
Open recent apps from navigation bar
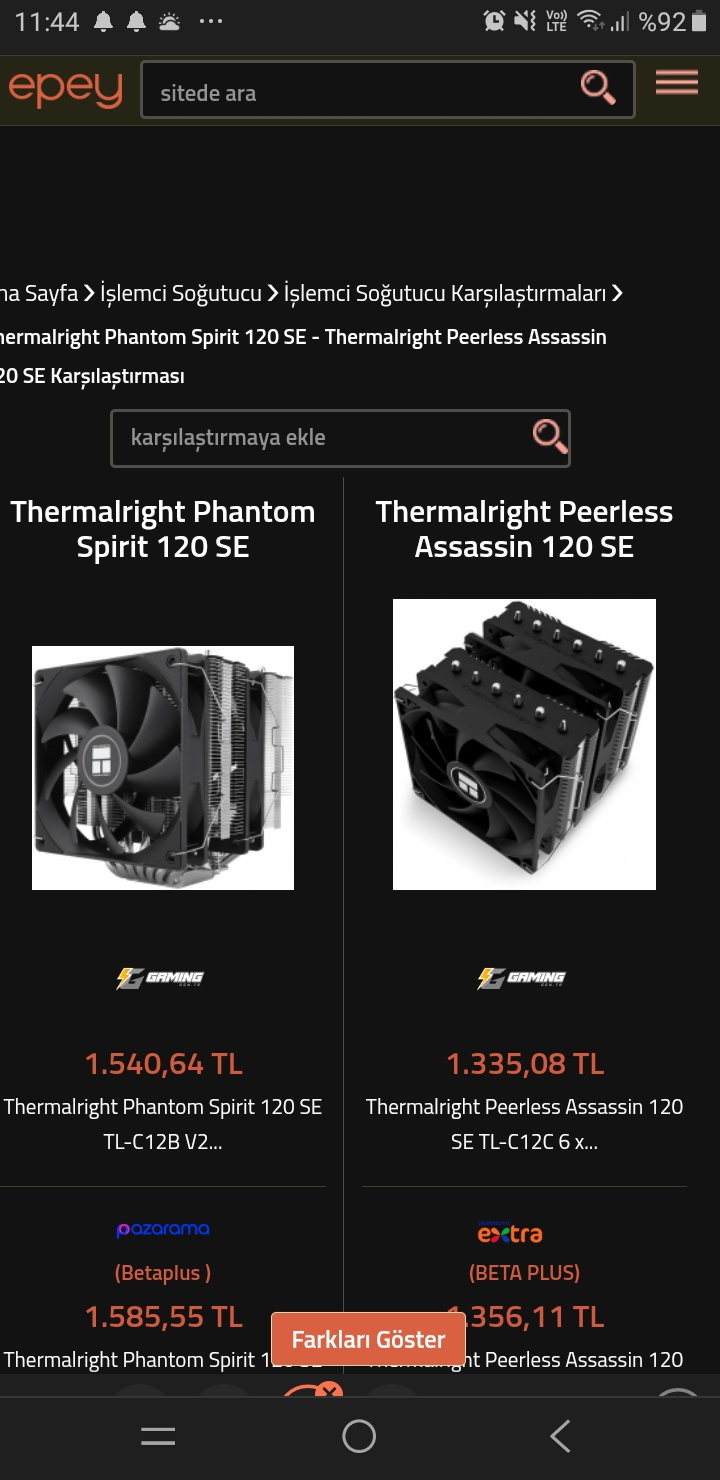pos(158,1437)
